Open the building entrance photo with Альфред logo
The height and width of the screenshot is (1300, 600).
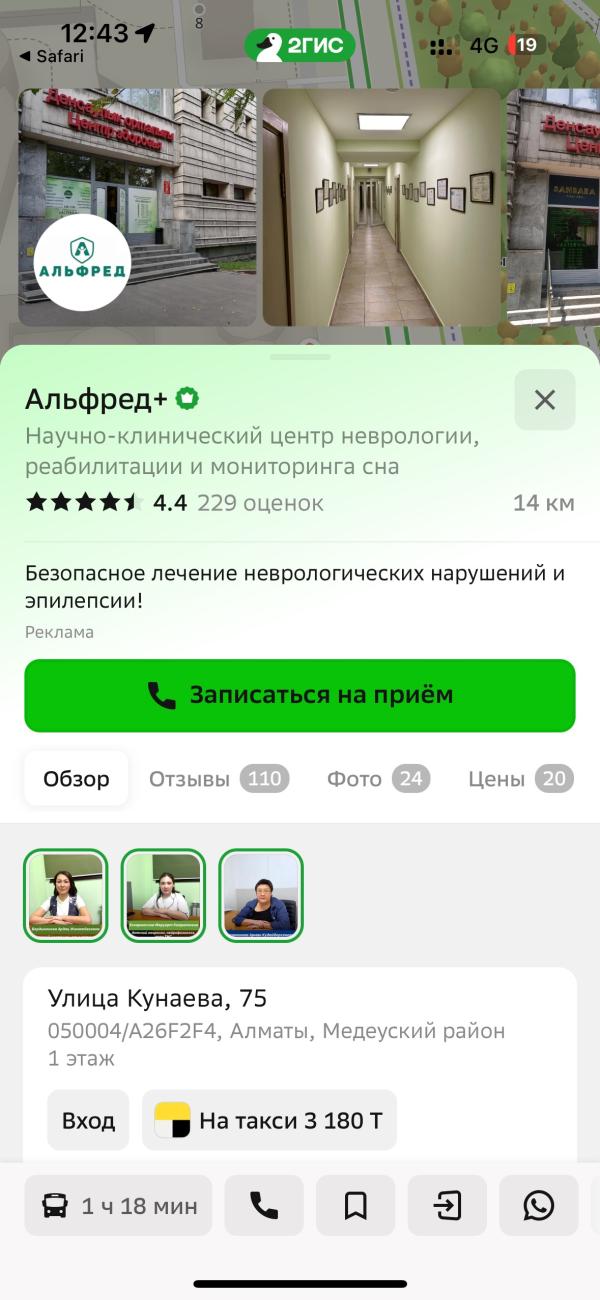tap(137, 207)
